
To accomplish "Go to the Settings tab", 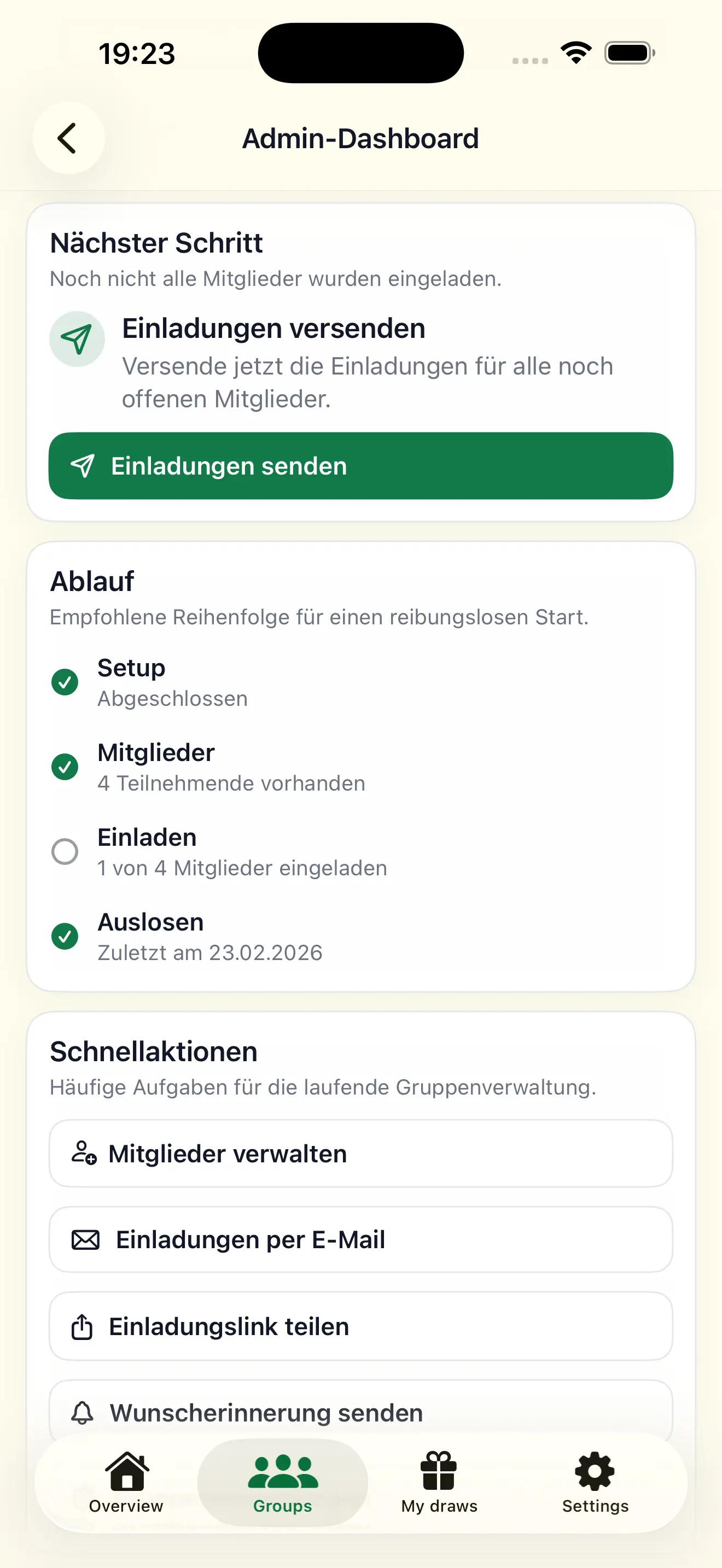I will pyautogui.click(x=595, y=1483).
